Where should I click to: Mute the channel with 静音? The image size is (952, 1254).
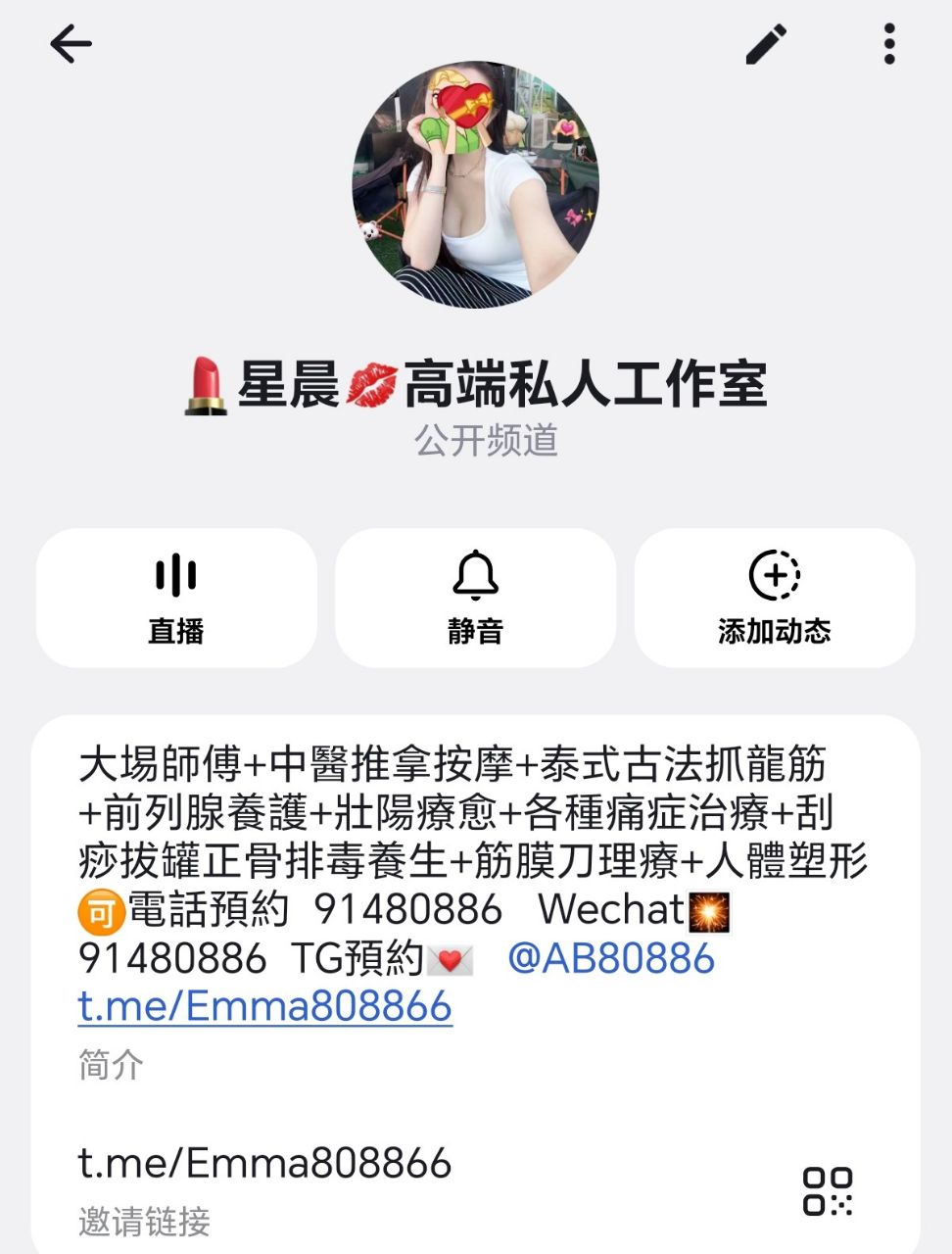(475, 598)
